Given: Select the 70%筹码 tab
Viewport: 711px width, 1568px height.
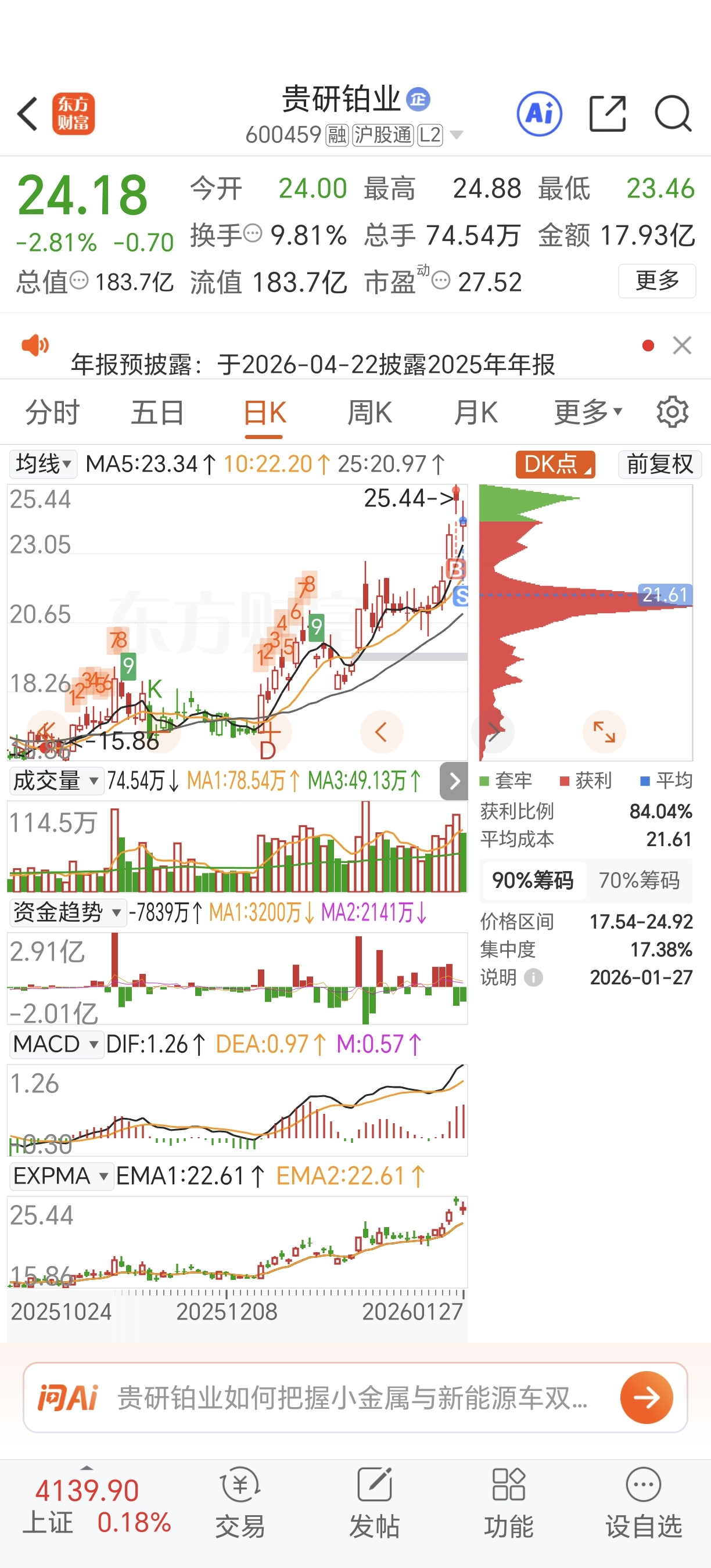Looking at the screenshot, I should (x=638, y=880).
